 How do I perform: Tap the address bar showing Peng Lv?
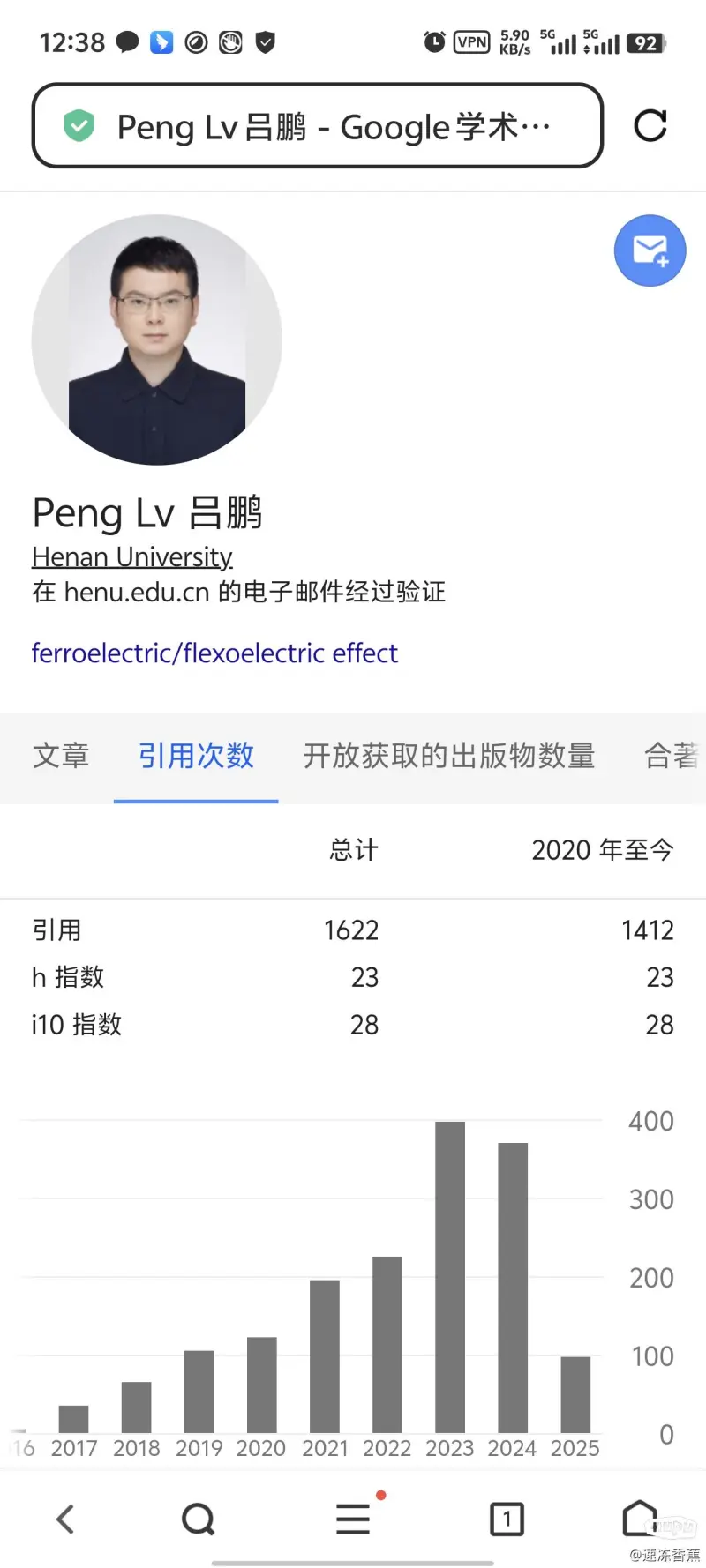click(x=318, y=126)
